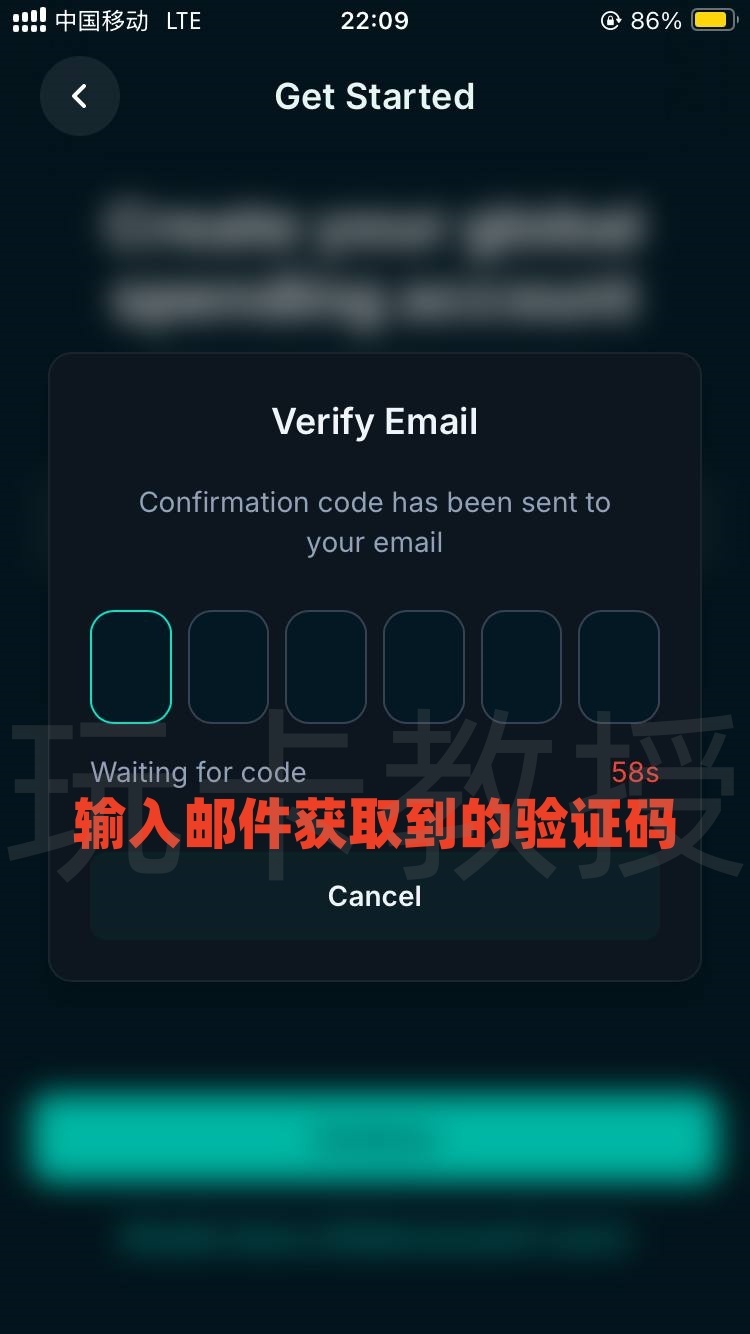The width and height of the screenshot is (750, 1334).
Task: Activate the fourth confirmation code box
Action: pyautogui.click(x=424, y=667)
